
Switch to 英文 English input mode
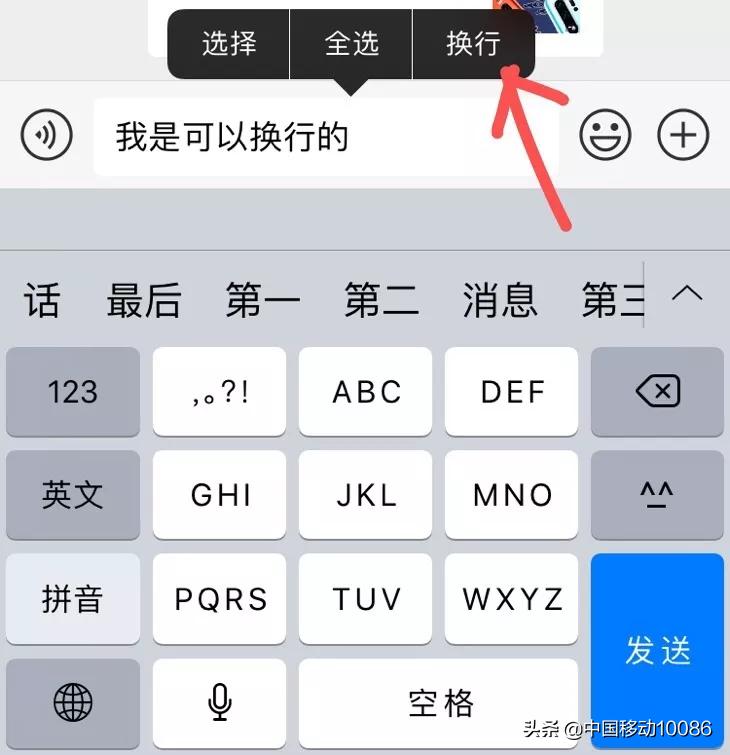pos(72,495)
